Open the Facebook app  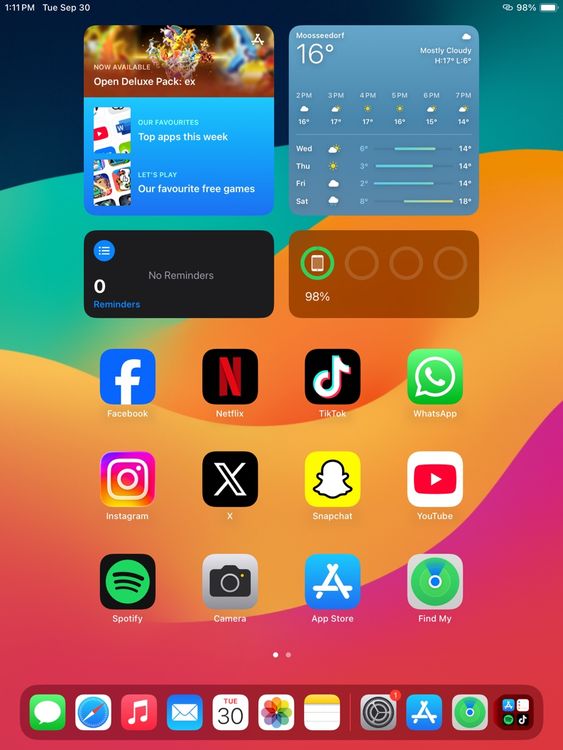[x=127, y=377]
